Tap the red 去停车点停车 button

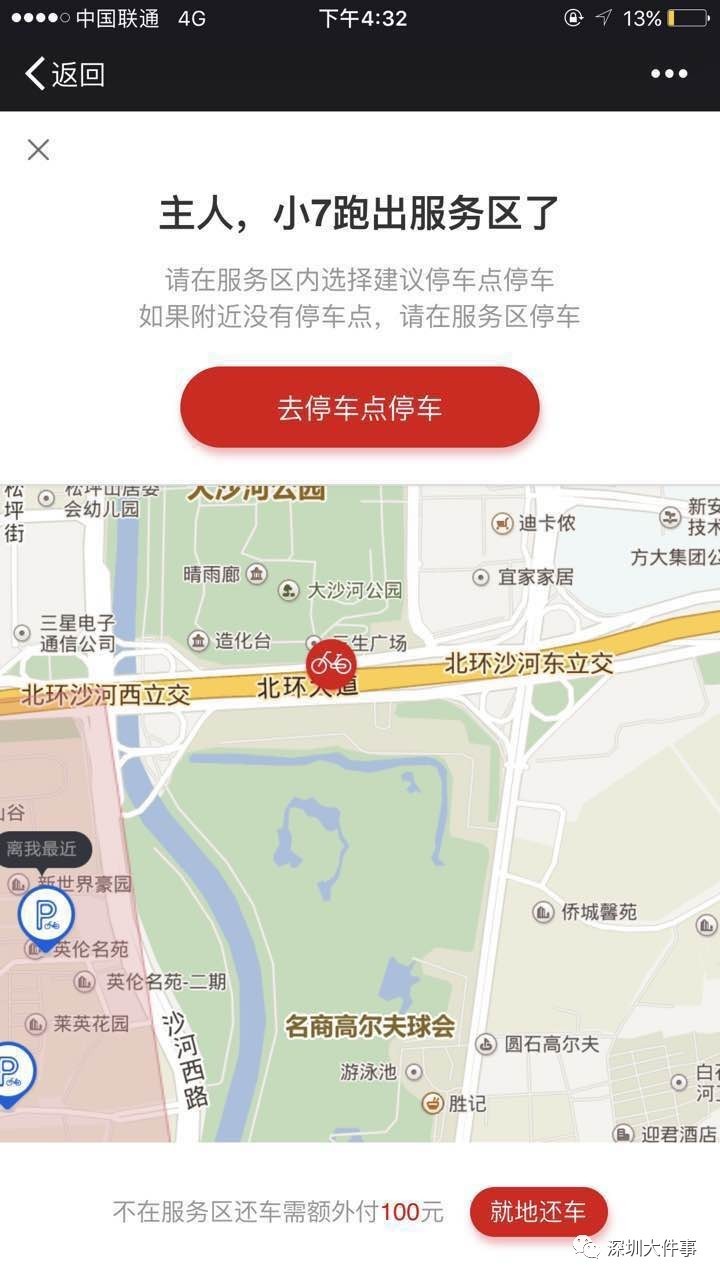coord(360,408)
